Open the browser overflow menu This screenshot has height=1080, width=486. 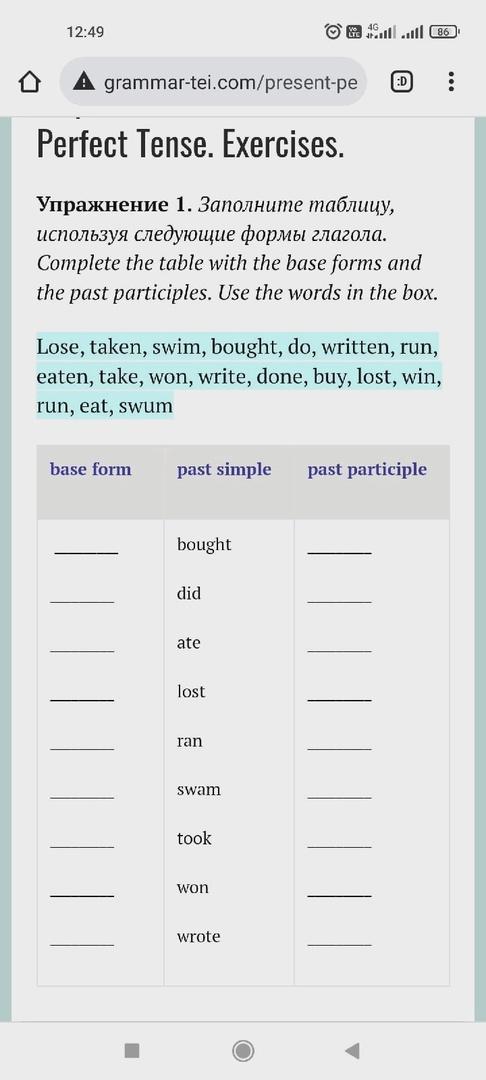click(x=451, y=83)
